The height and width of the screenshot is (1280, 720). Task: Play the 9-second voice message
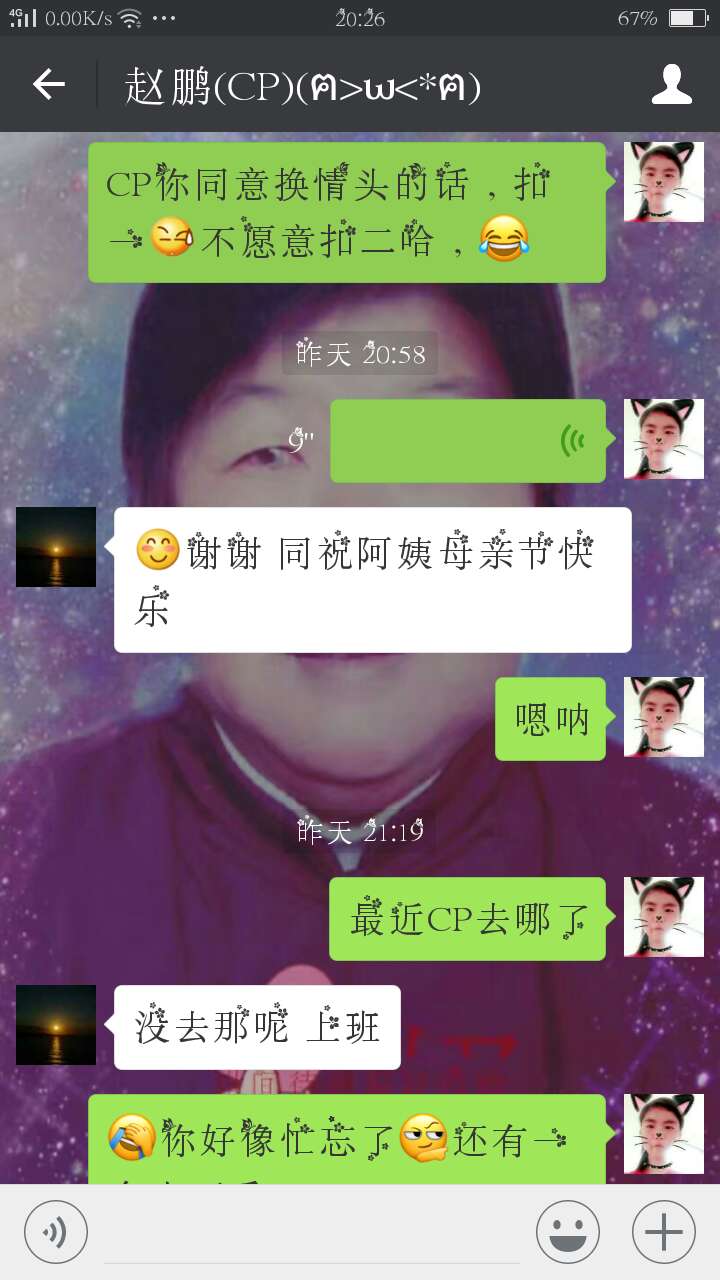click(x=468, y=440)
